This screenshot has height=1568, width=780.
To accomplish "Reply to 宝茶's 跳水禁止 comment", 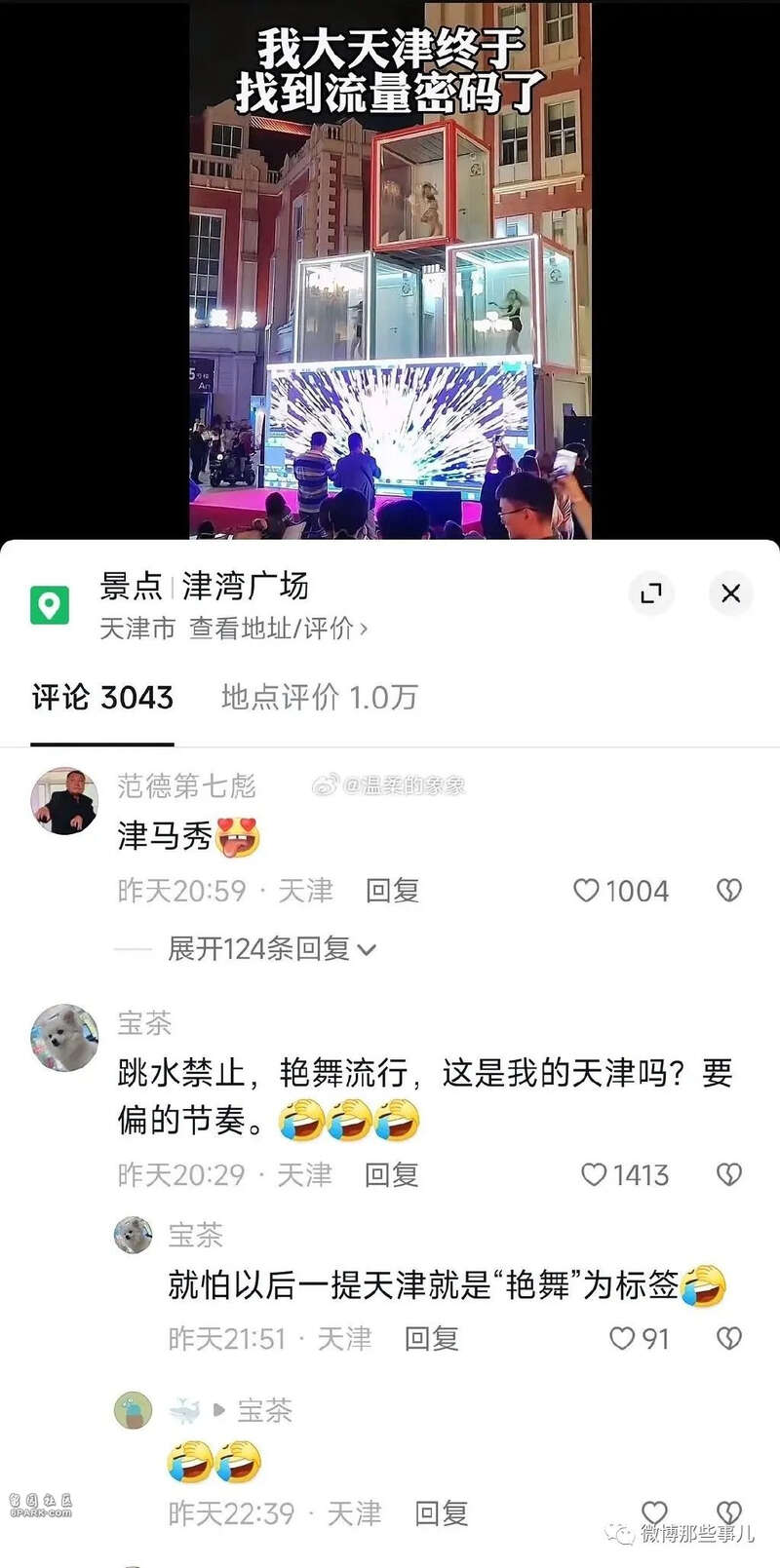I will coord(391,1175).
